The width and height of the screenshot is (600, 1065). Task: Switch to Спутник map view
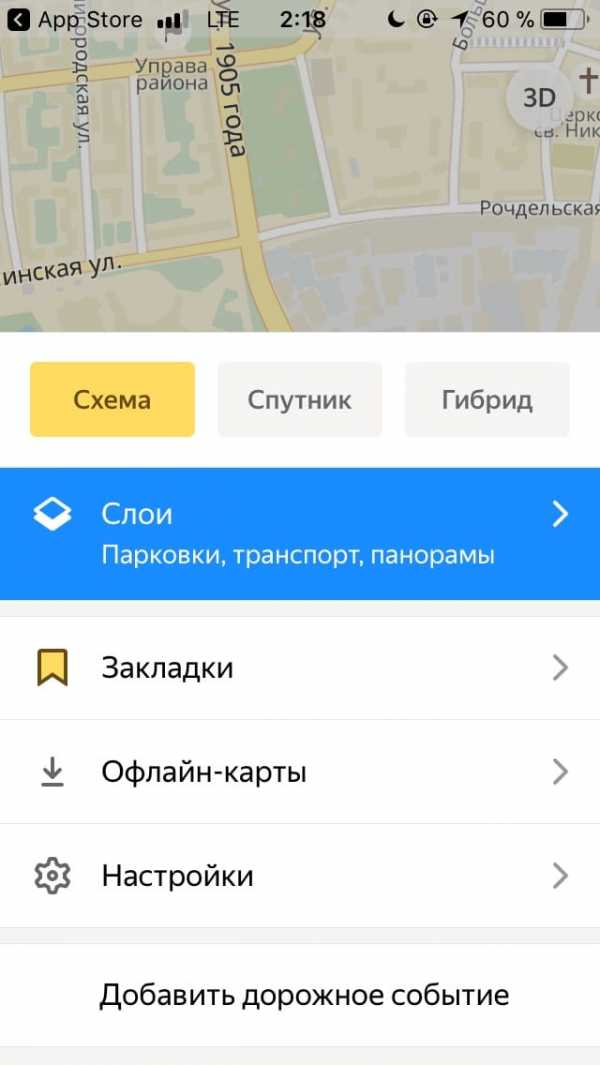coord(300,400)
